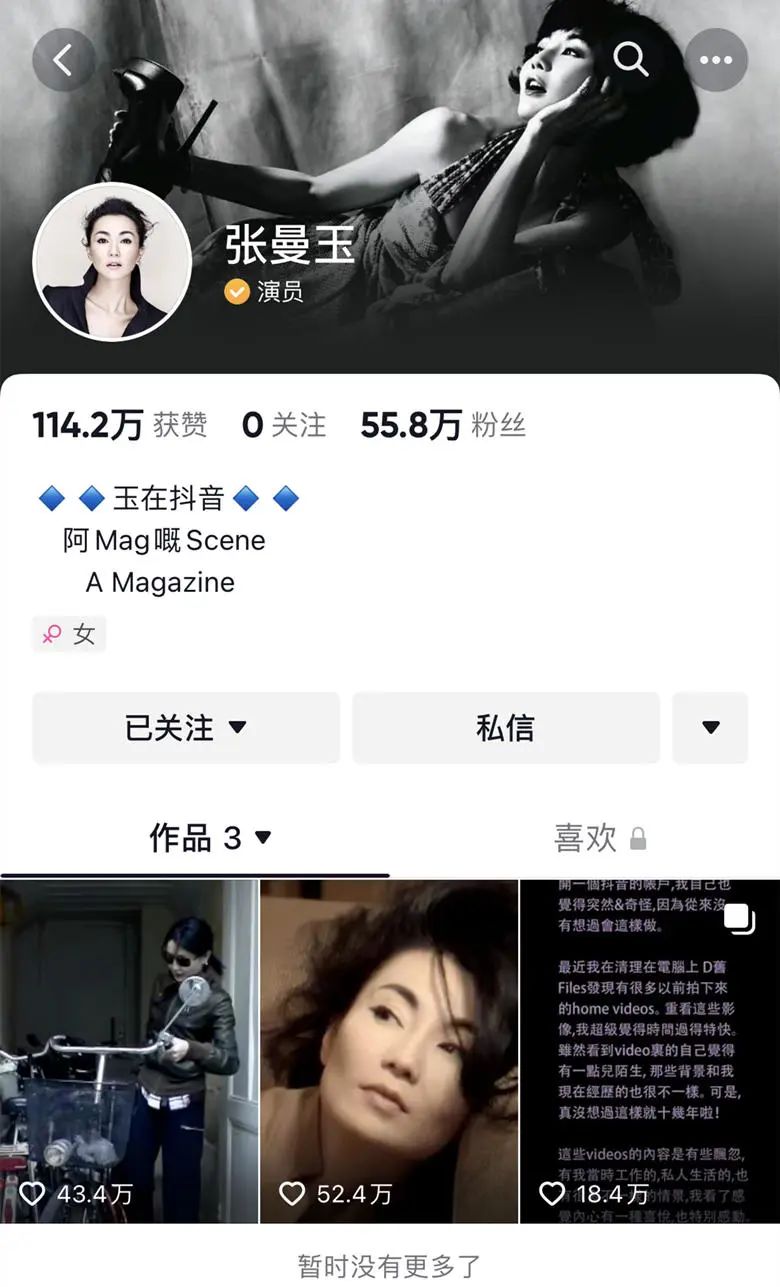Screen dimensions: 780x1287
Task: Select the 作品 3 tab
Action: click(197, 839)
